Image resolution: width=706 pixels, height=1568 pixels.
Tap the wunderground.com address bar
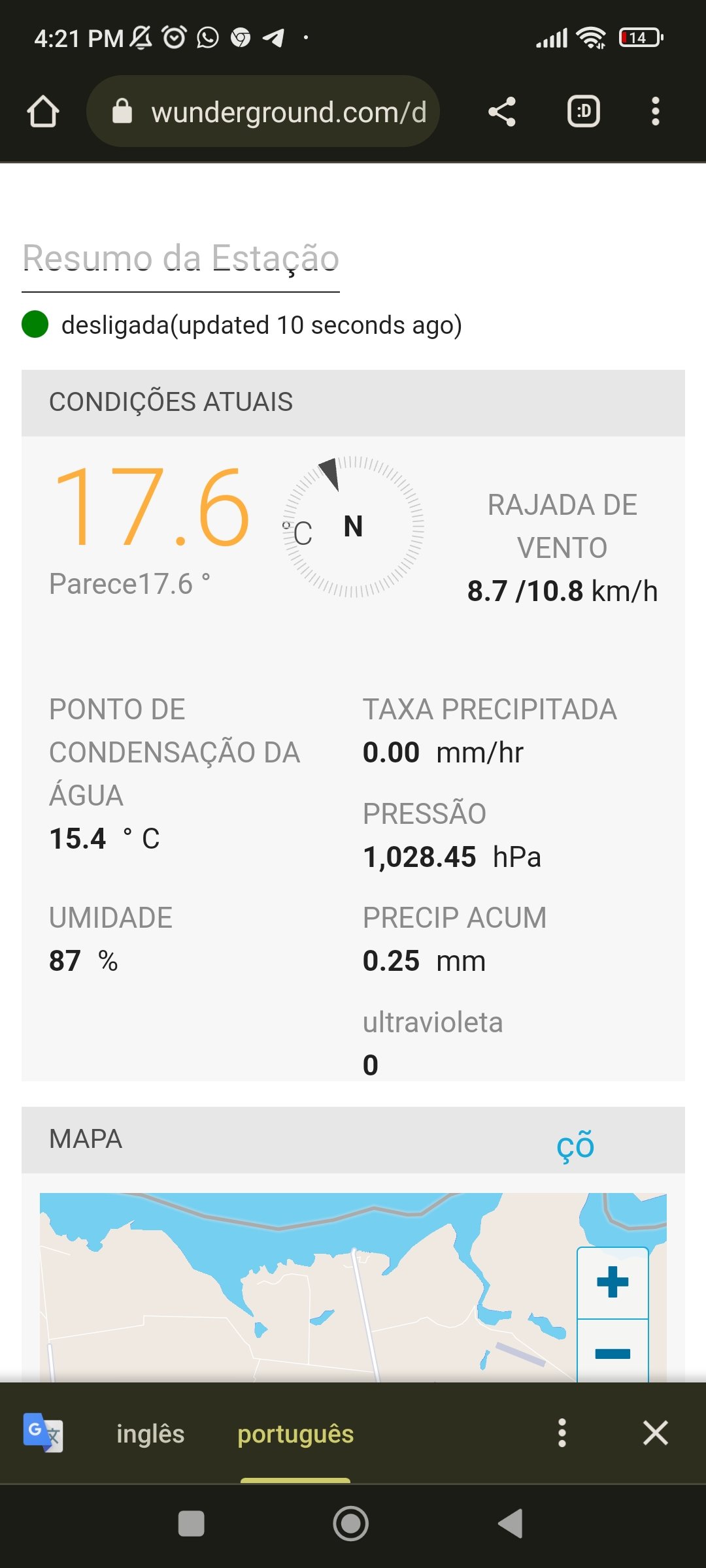[263, 111]
